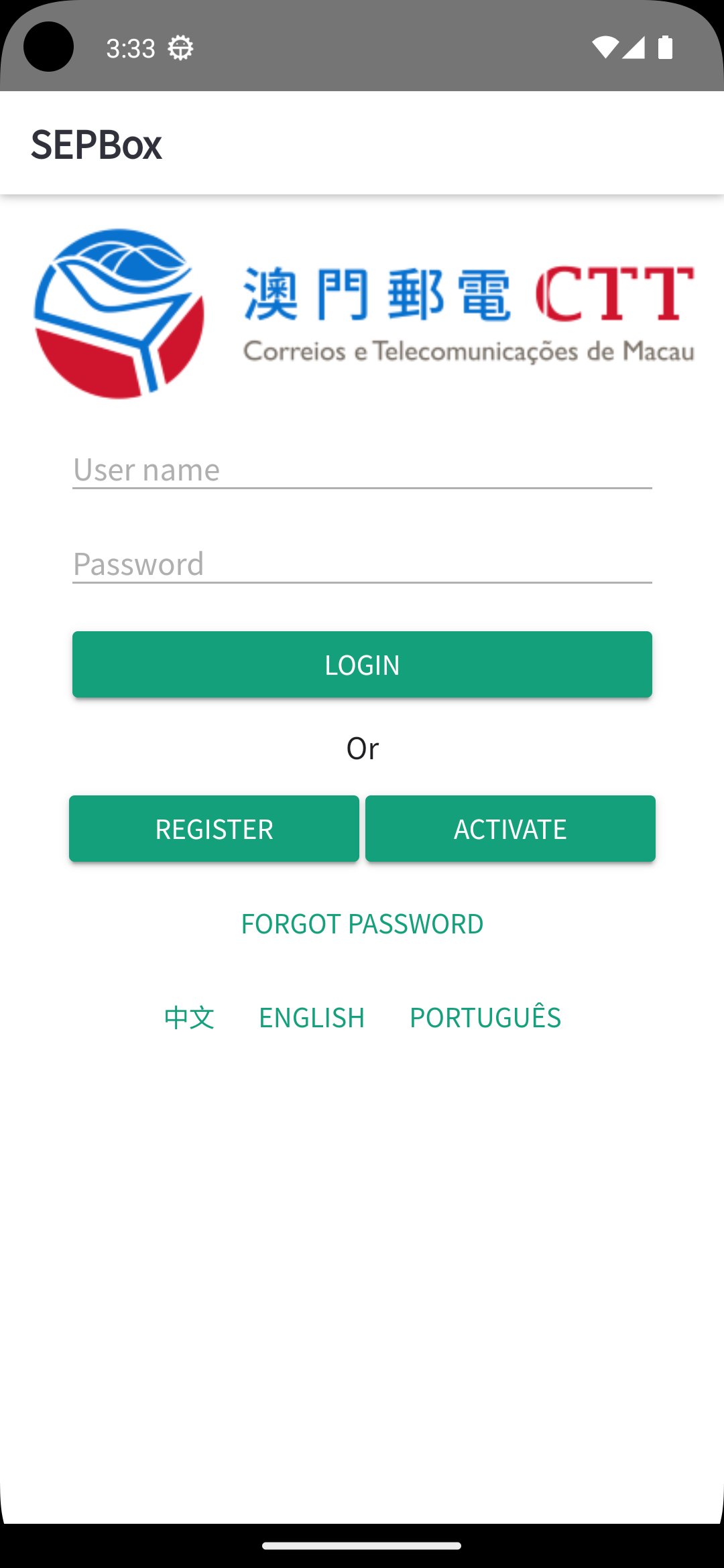This screenshot has width=724, height=1568.
Task: Tap the front camera cutout area
Action: click(x=48, y=47)
